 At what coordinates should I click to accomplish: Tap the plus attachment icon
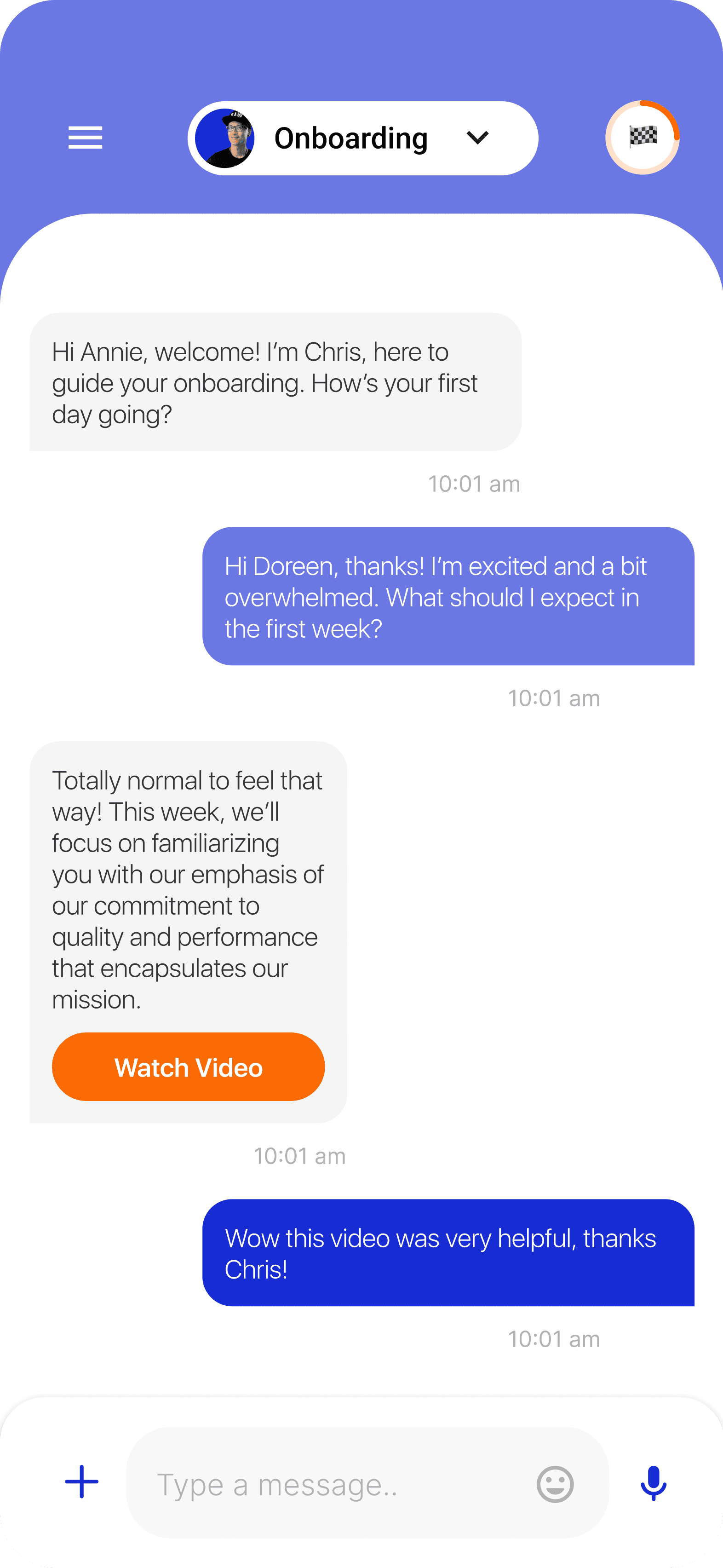click(x=81, y=1482)
